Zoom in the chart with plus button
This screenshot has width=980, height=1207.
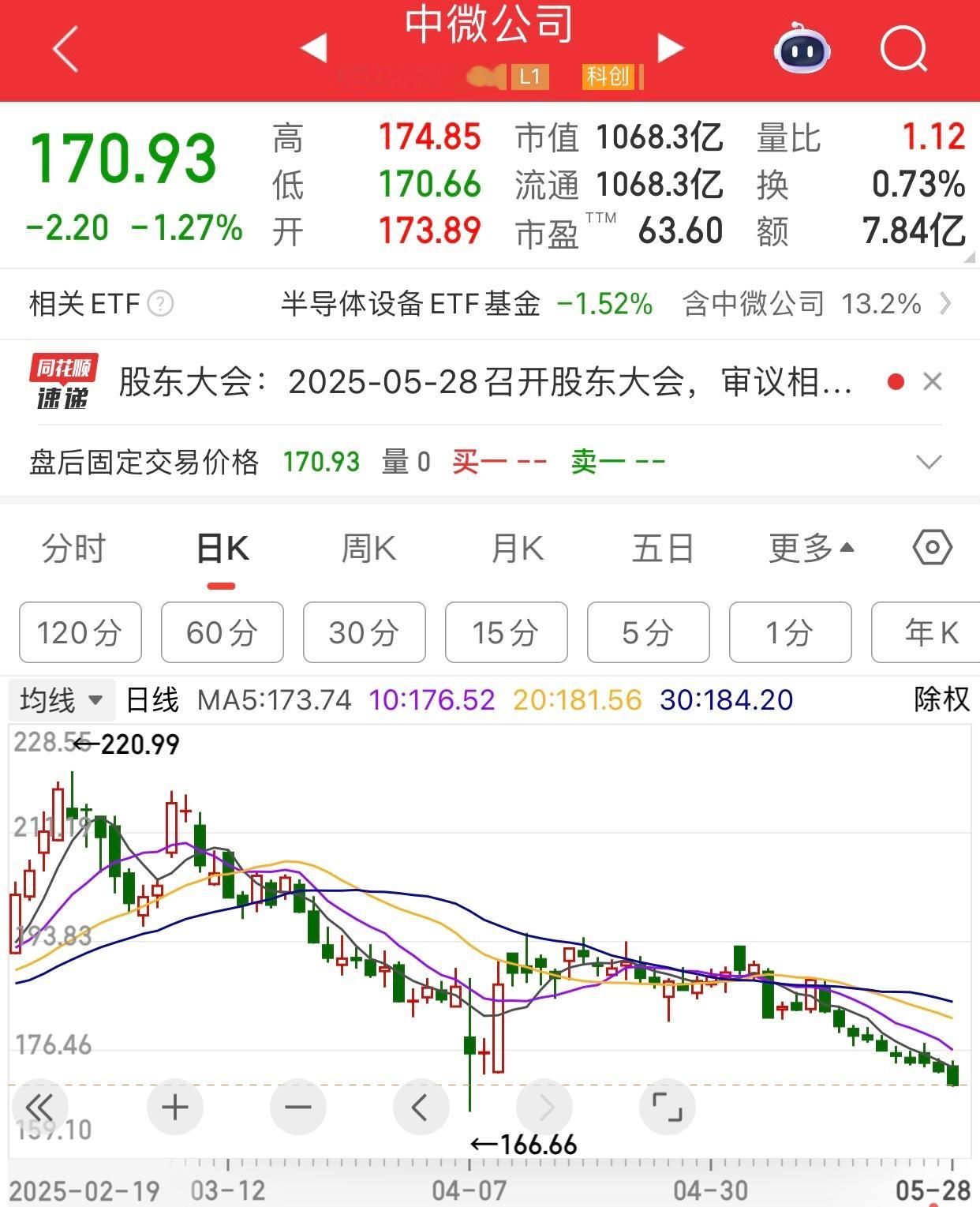174,1108
